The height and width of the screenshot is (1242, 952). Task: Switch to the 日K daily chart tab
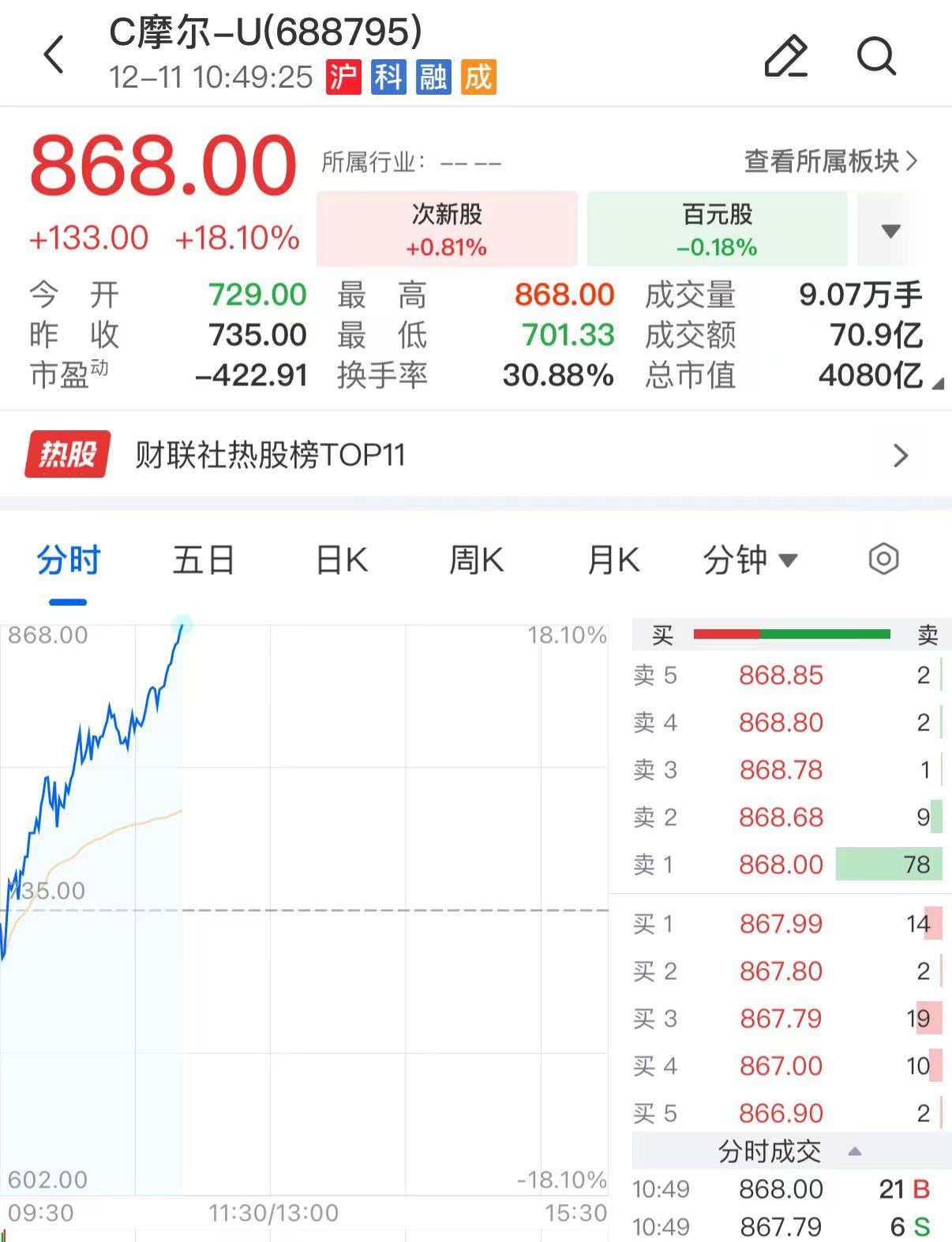340,559
